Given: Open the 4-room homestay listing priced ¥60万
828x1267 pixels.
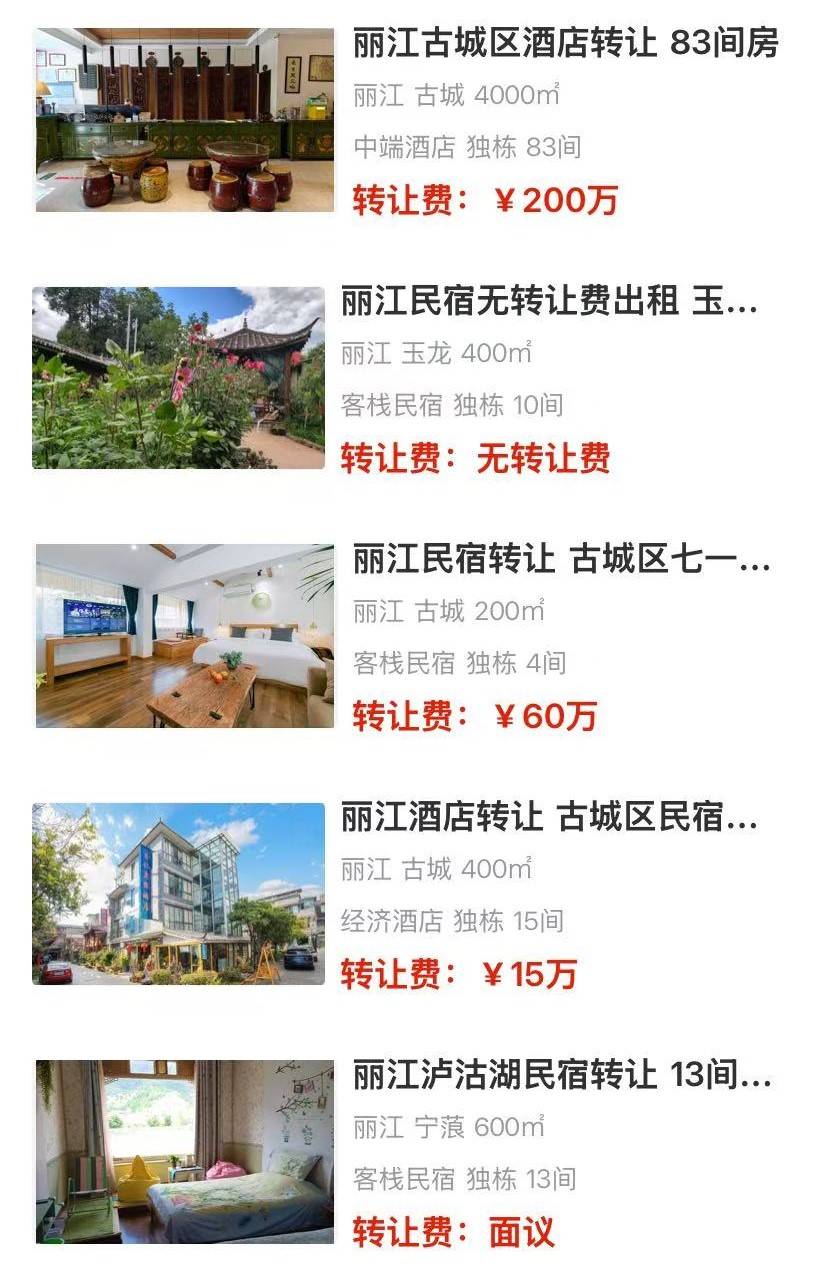Looking at the screenshot, I should pyautogui.click(x=561, y=560).
